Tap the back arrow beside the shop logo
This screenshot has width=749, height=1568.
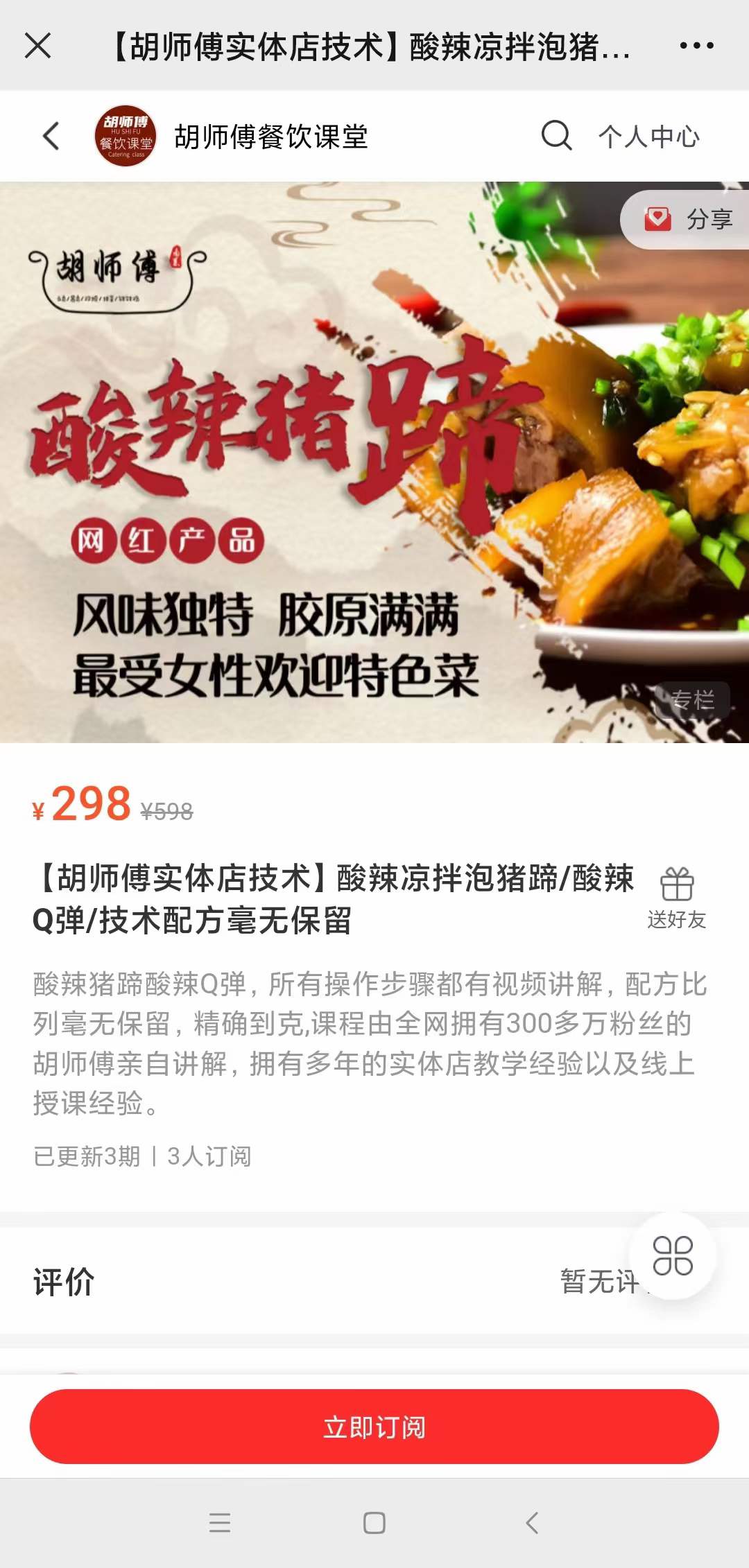coord(50,136)
